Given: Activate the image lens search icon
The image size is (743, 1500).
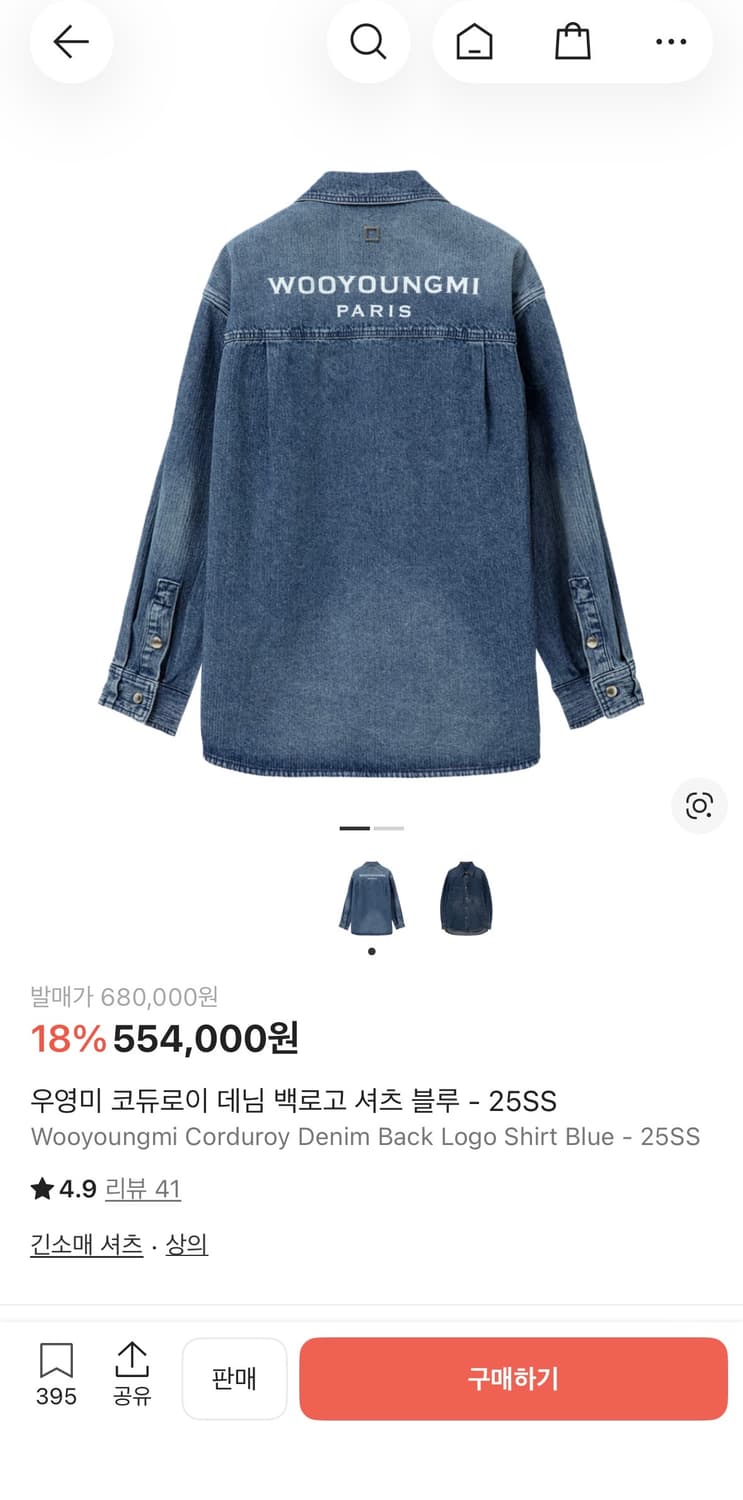Looking at the screenshot, I should [698, 806].
